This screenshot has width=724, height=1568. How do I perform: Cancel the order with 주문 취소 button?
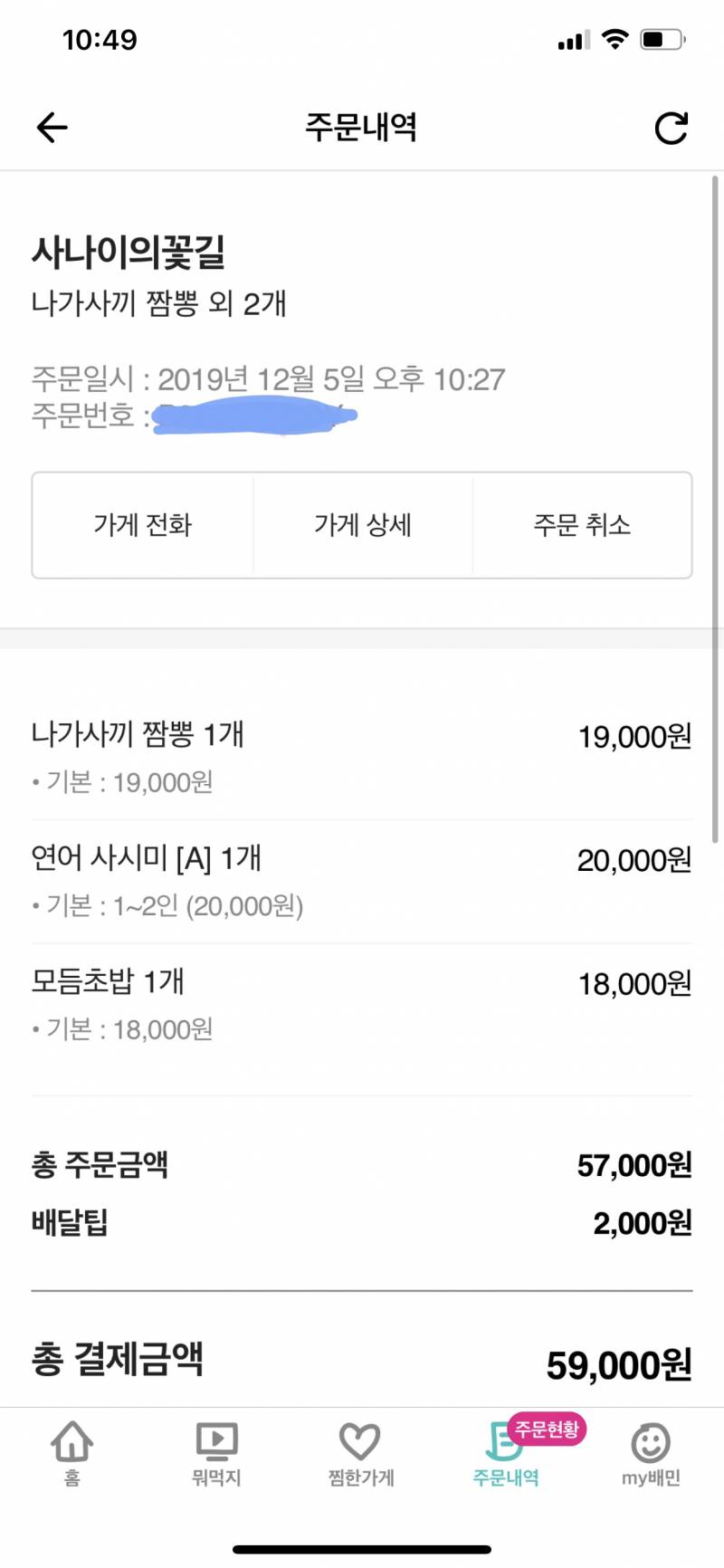[582, 525]
